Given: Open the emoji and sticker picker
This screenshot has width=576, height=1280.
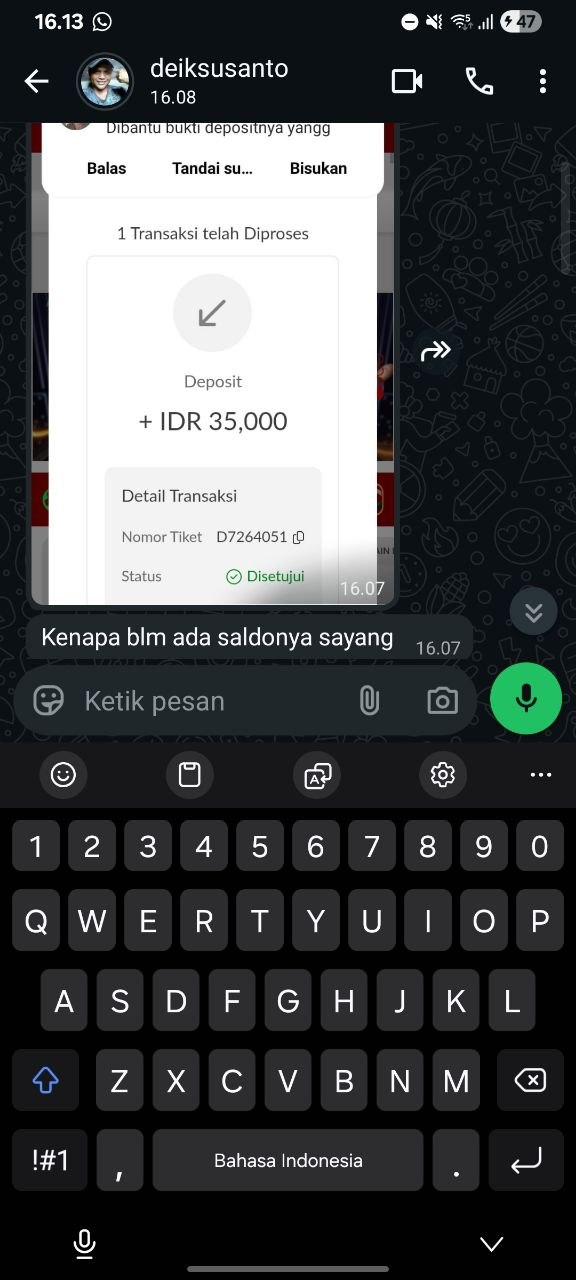Looking at the screenshot, I should (x=48, y=701).
